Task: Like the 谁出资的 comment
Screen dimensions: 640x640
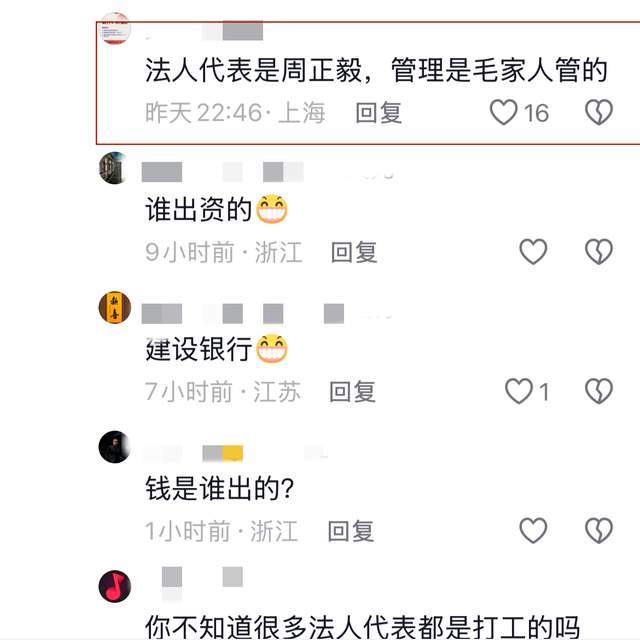Action: point(533,252)
